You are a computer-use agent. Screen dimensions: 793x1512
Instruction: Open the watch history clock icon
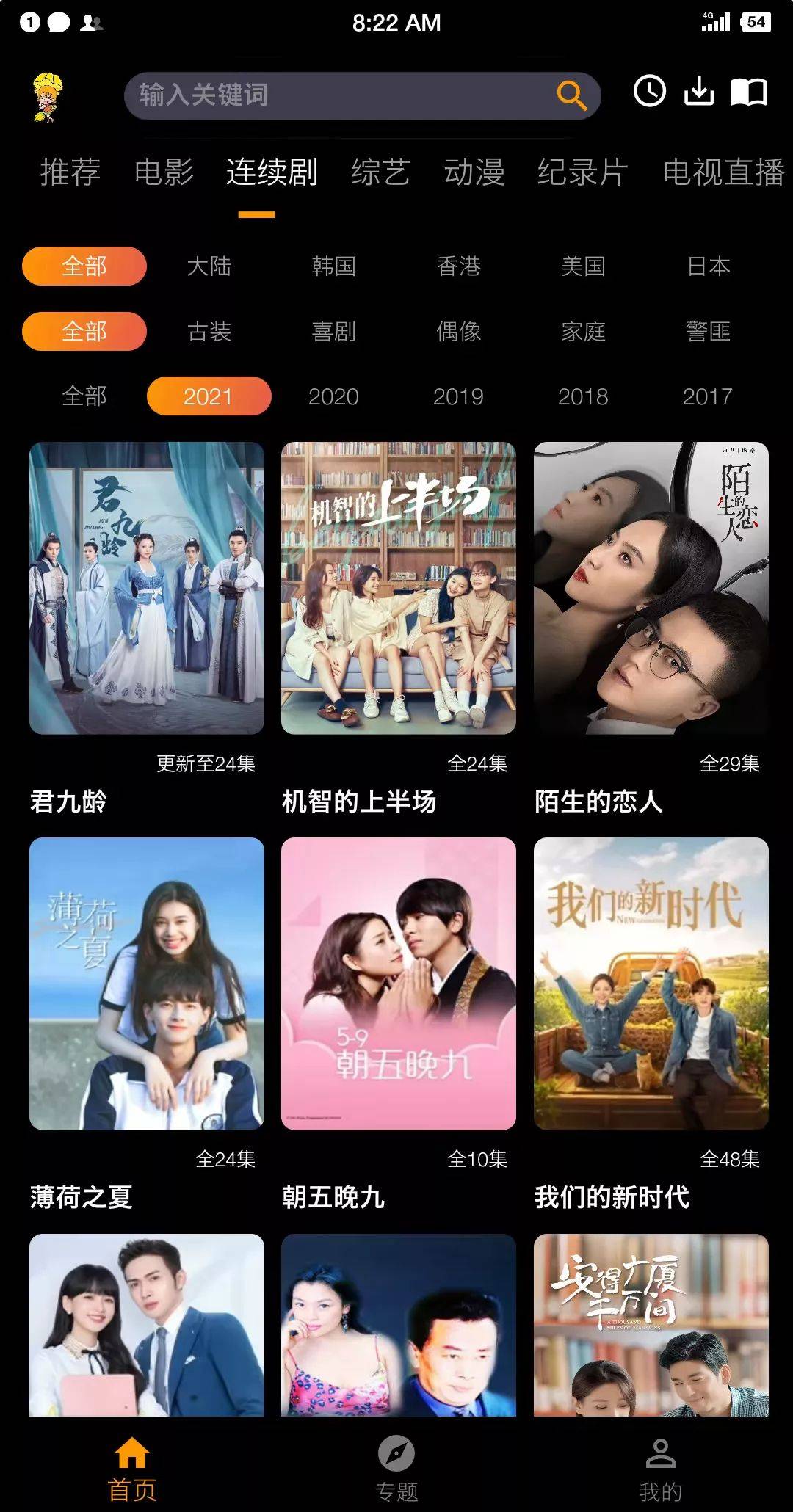coord(650,92)
